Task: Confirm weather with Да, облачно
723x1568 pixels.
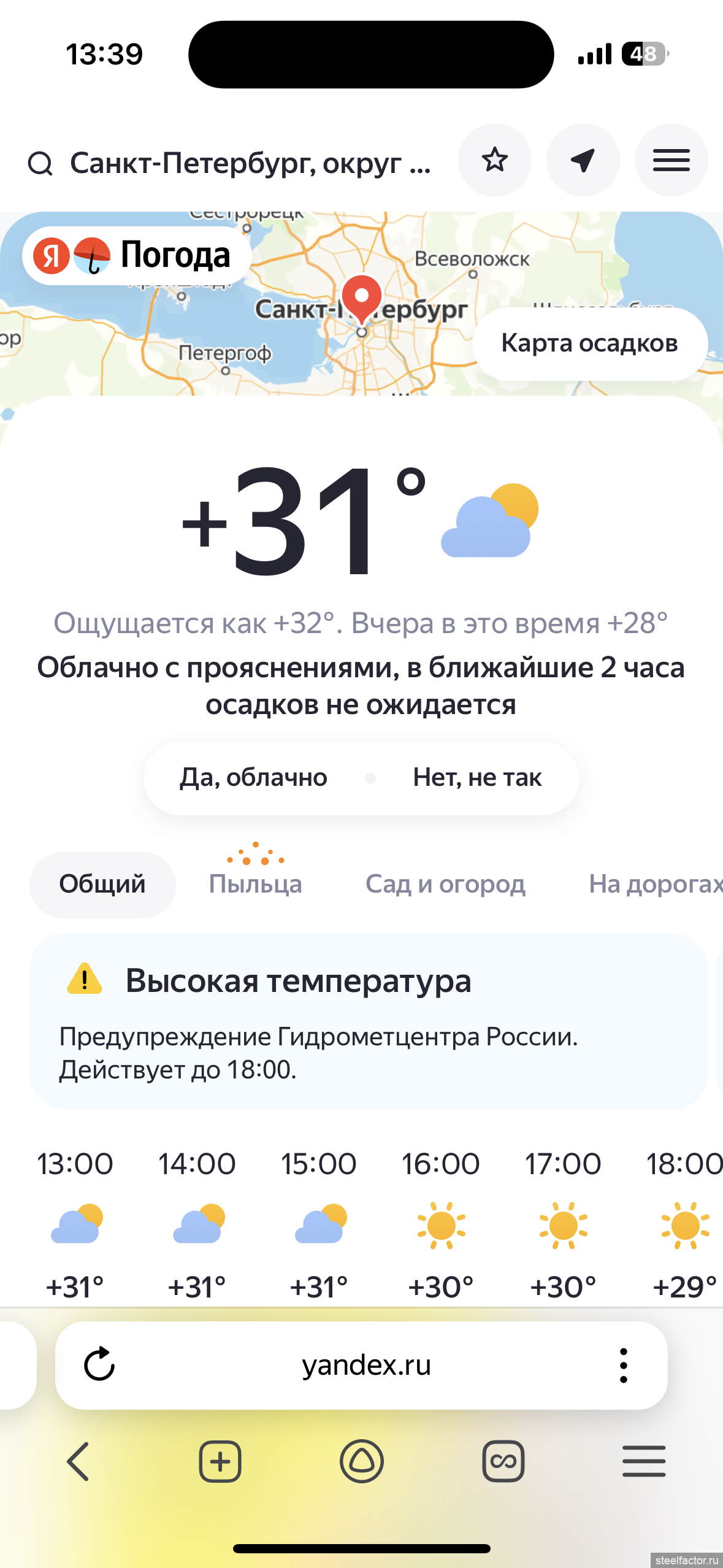Action: point(253,778)
